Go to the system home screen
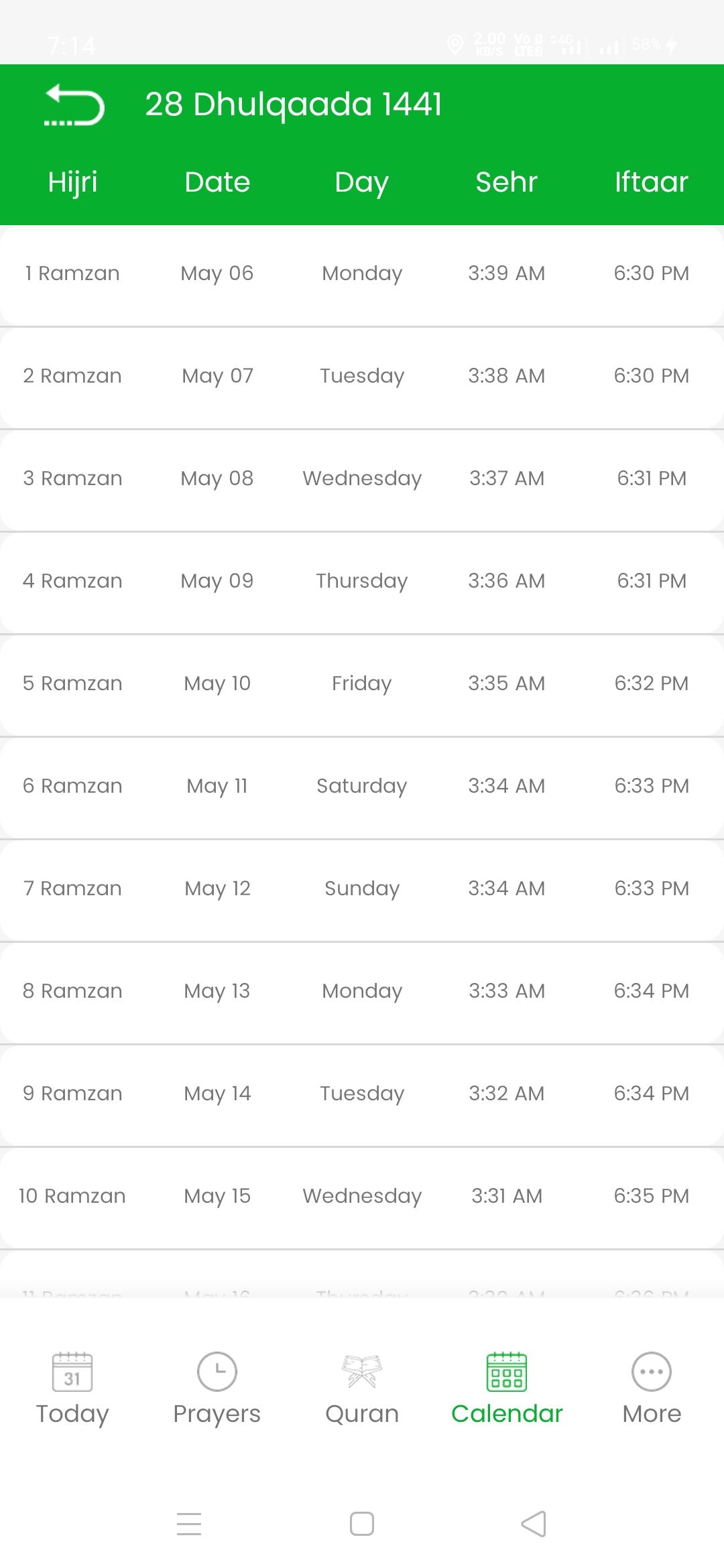This screenshot has height=1568, width=724. coord(362,1524)
